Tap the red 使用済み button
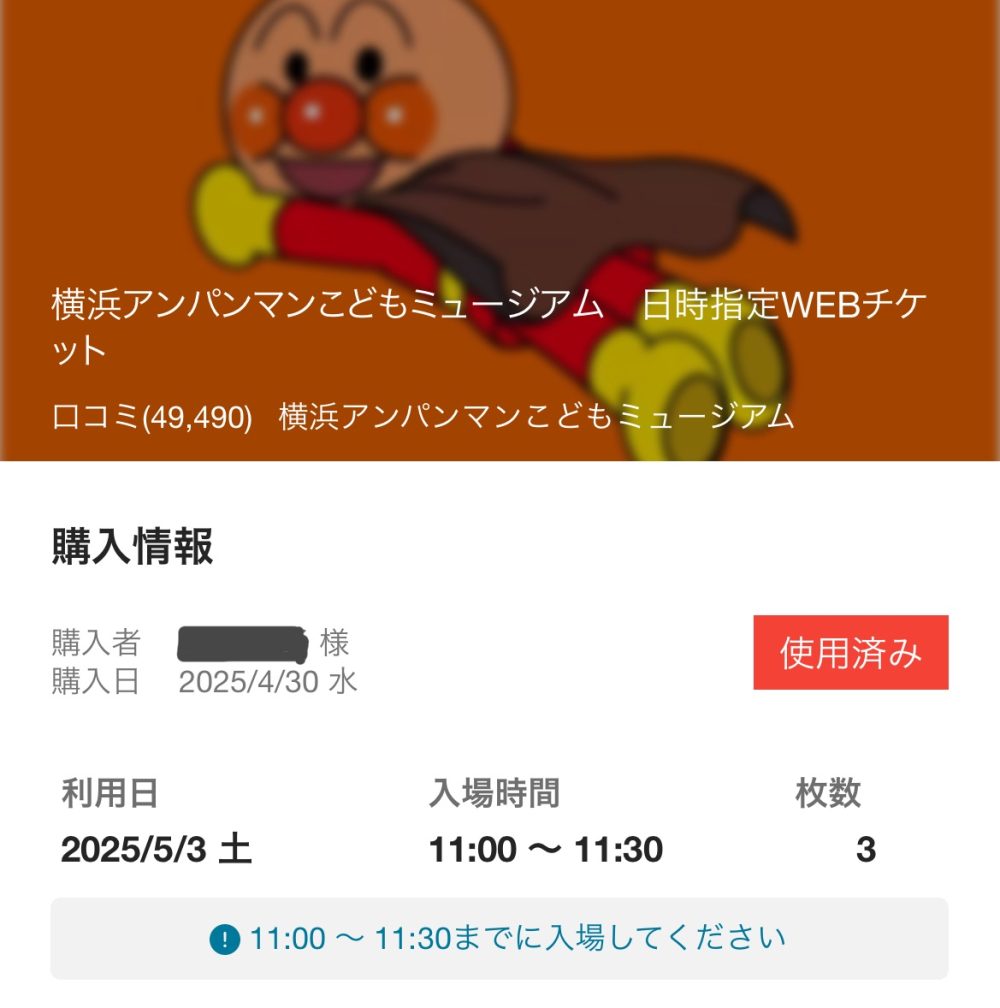The image size is (1000, 1008). (x=850, y=653)
